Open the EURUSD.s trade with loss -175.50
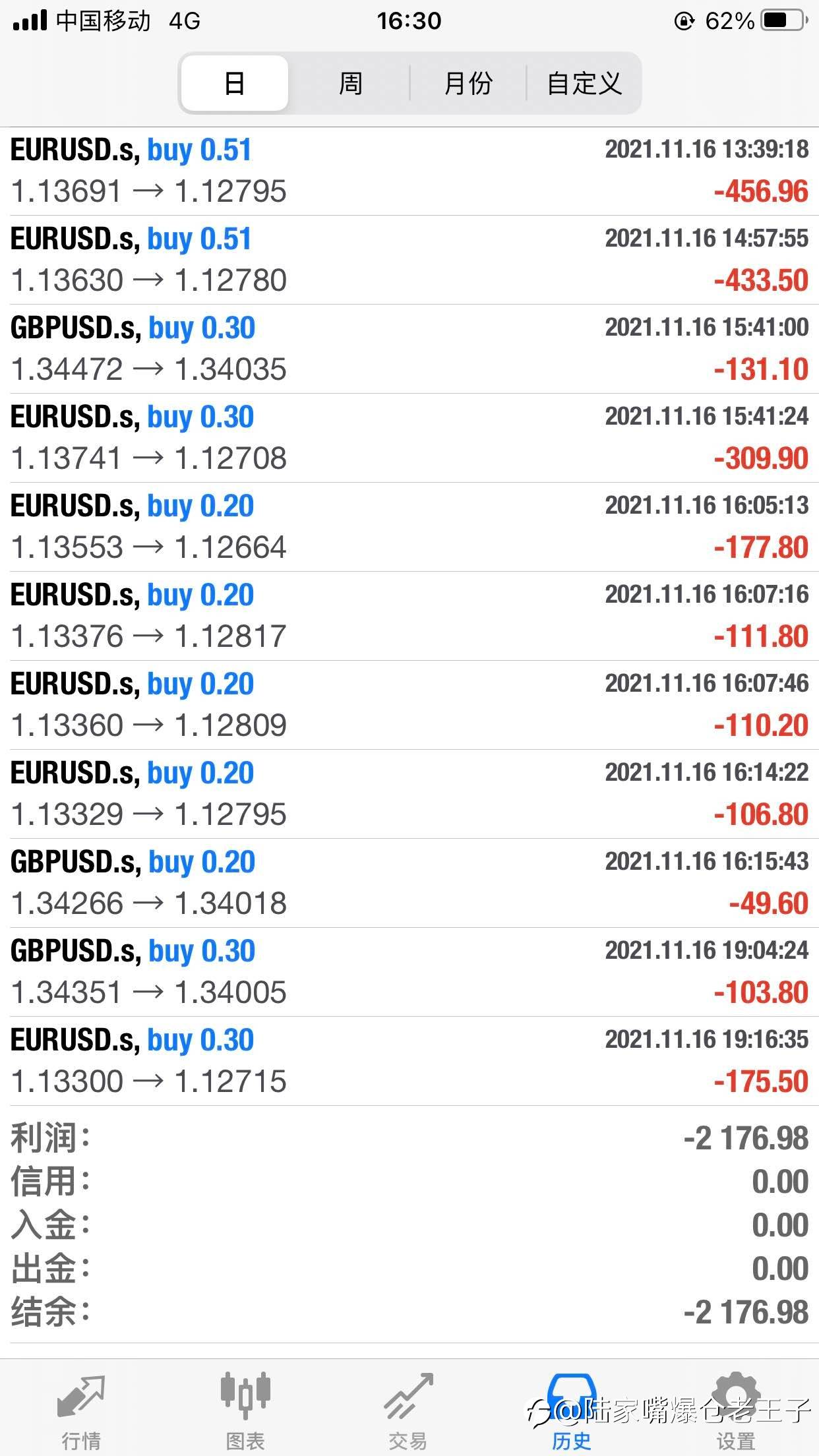This screenshot has height=1456, width=819. coord(409,1062)
